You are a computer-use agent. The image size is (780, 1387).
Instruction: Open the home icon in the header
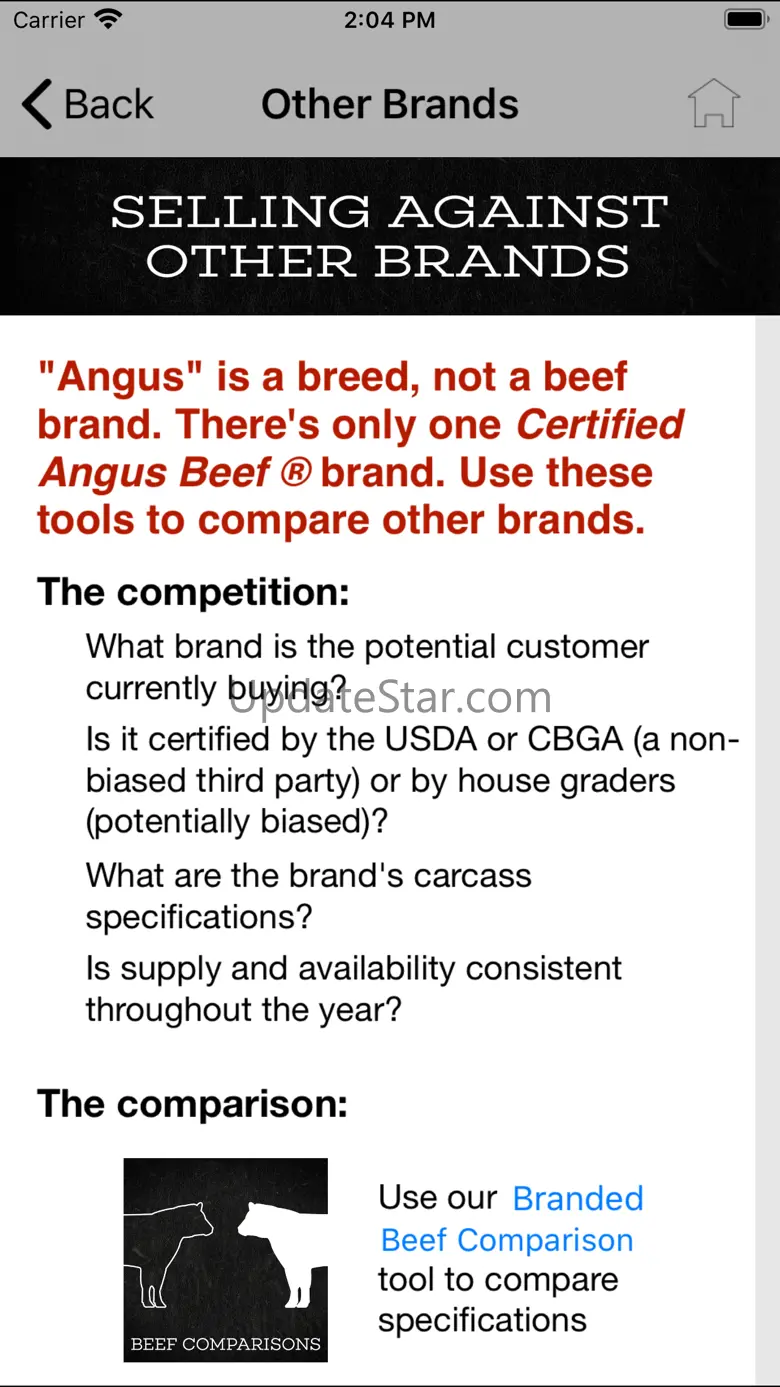(x=713, y=104)
